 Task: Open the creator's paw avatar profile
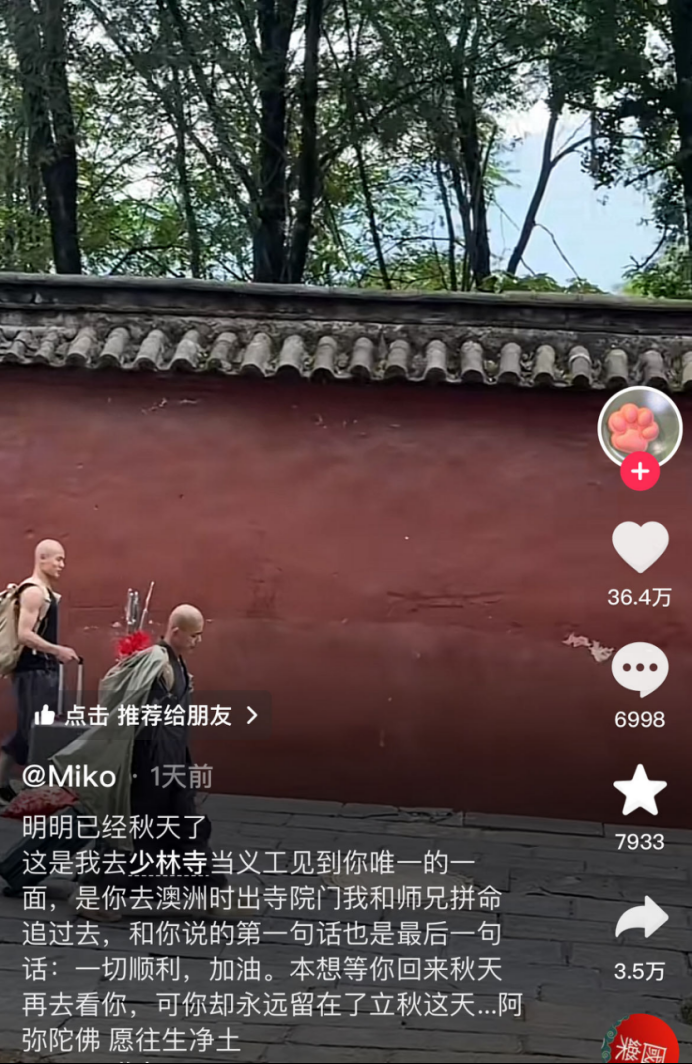click(x=640, y=427)
